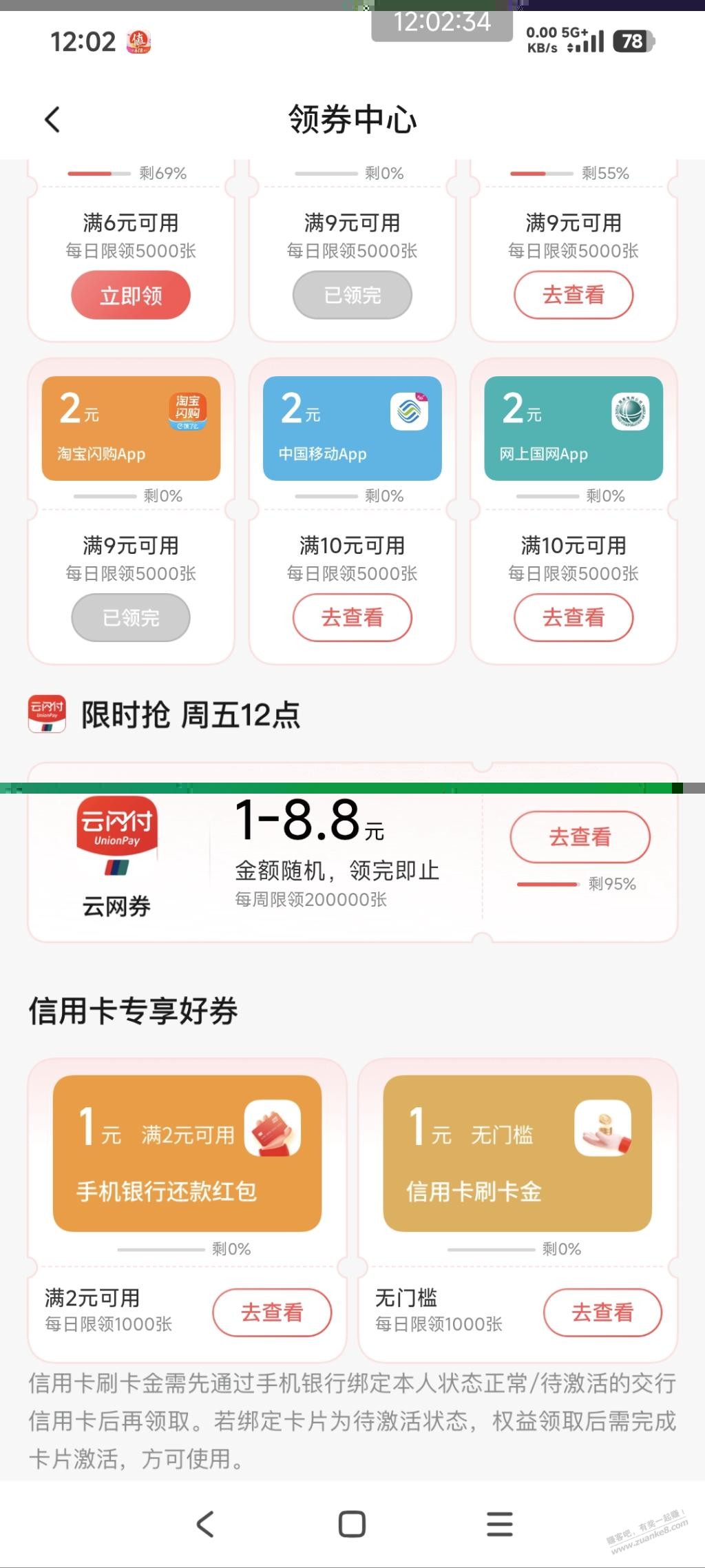705x1568 pixels.
Task: Open the 淘宝闪购App 2元 coupon card
Action: pyautogui.click(x=131, y=428)
